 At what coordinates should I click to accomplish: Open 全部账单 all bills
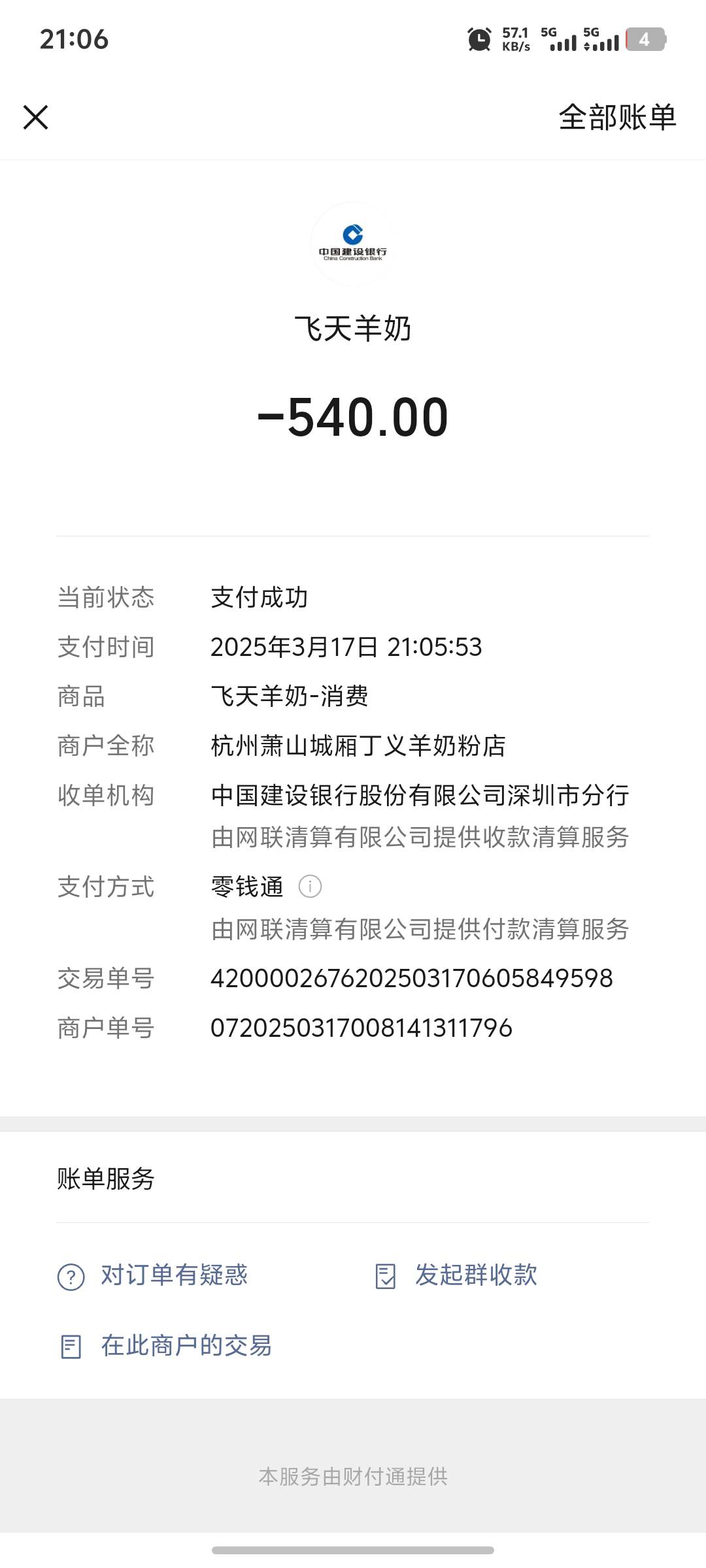point(616,118)
